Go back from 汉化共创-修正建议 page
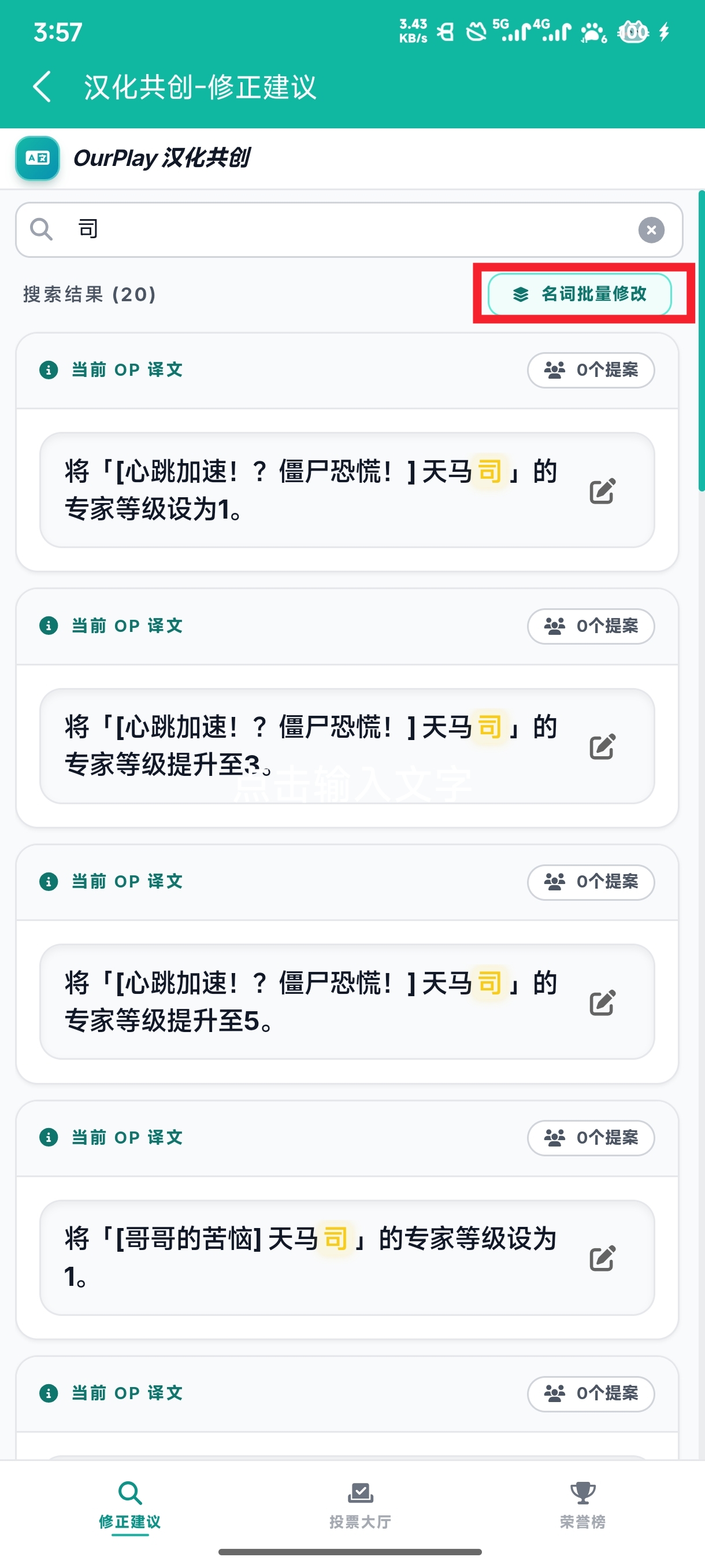Image resolution: width=705 pixels, height=1568 pixels. click(x=43, y=86)
